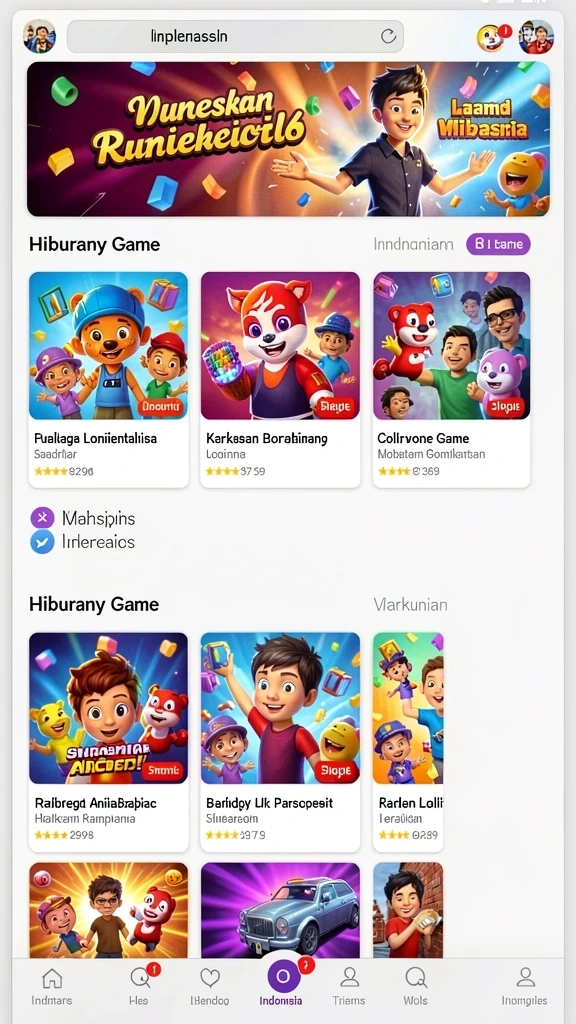Open the Markunian link
The image size is (576, 1024).
point(410,605)
